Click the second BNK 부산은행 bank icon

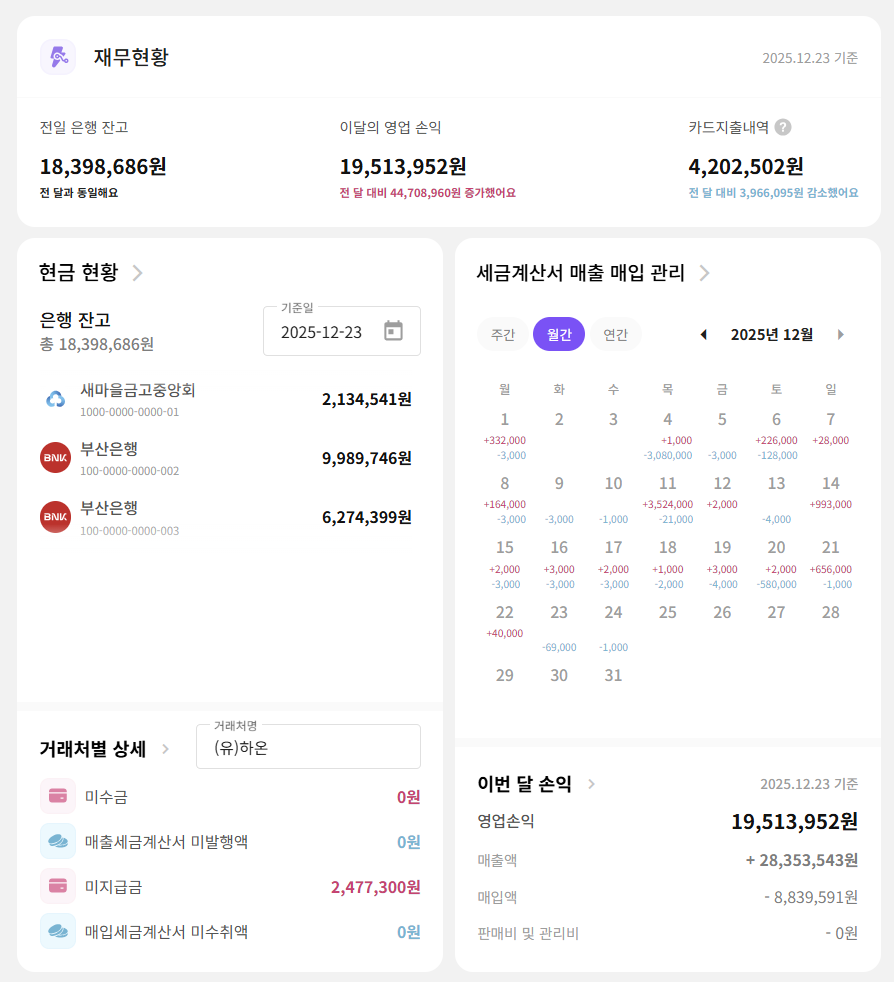pos(55,516)
